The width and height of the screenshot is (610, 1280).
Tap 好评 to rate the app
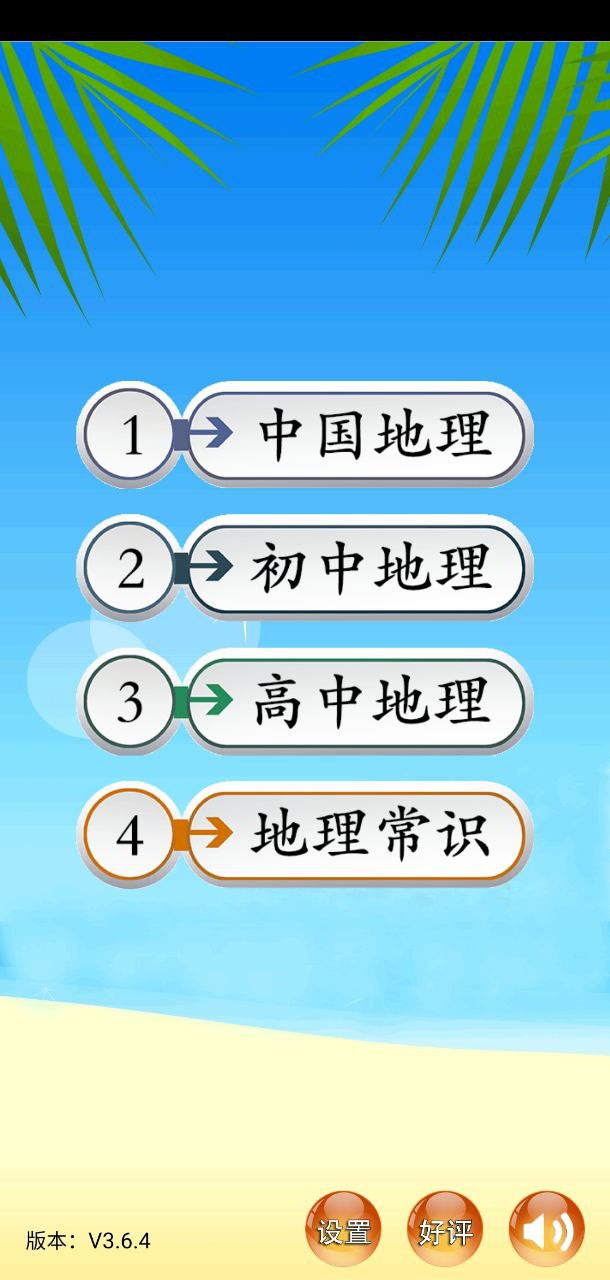pos(445,1229)
